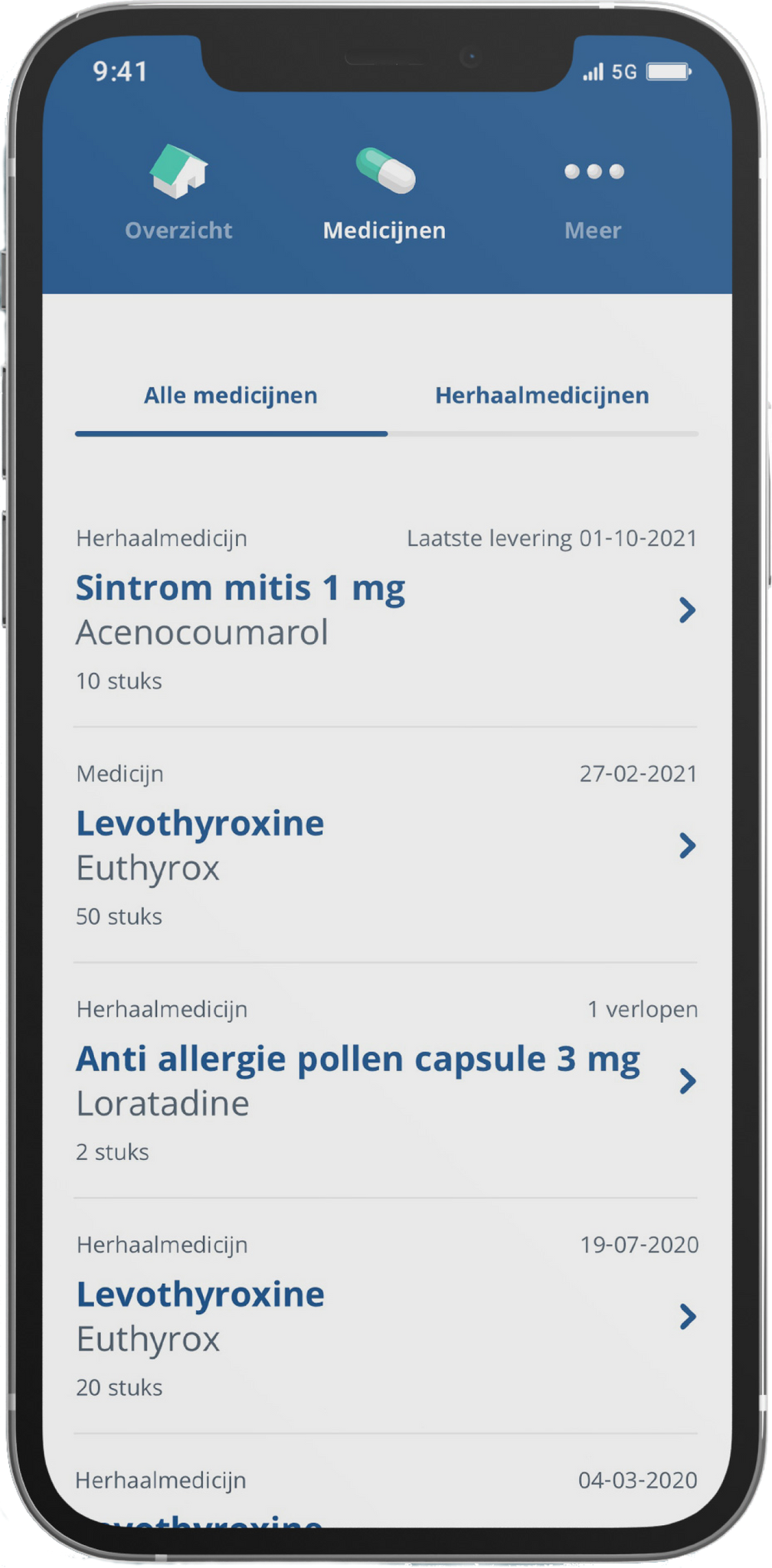View Anti allergie pollen capsule 3 mg

click(386, 1080)
